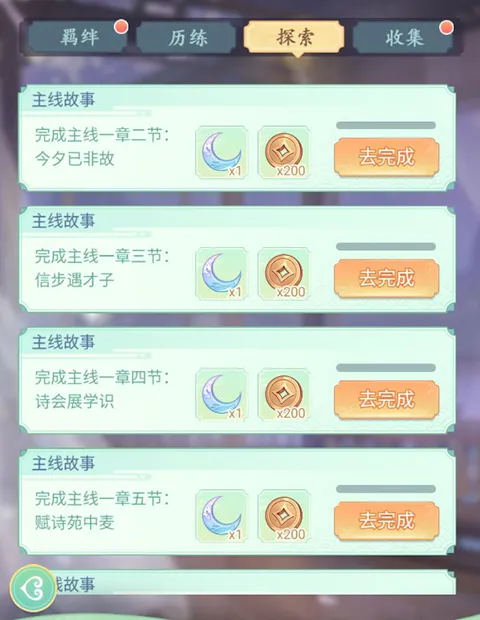Image resolution: width=480 pixels, height=620 pixels.
Task: Switch to the 羁绊 tab
Action: (77, 38)
